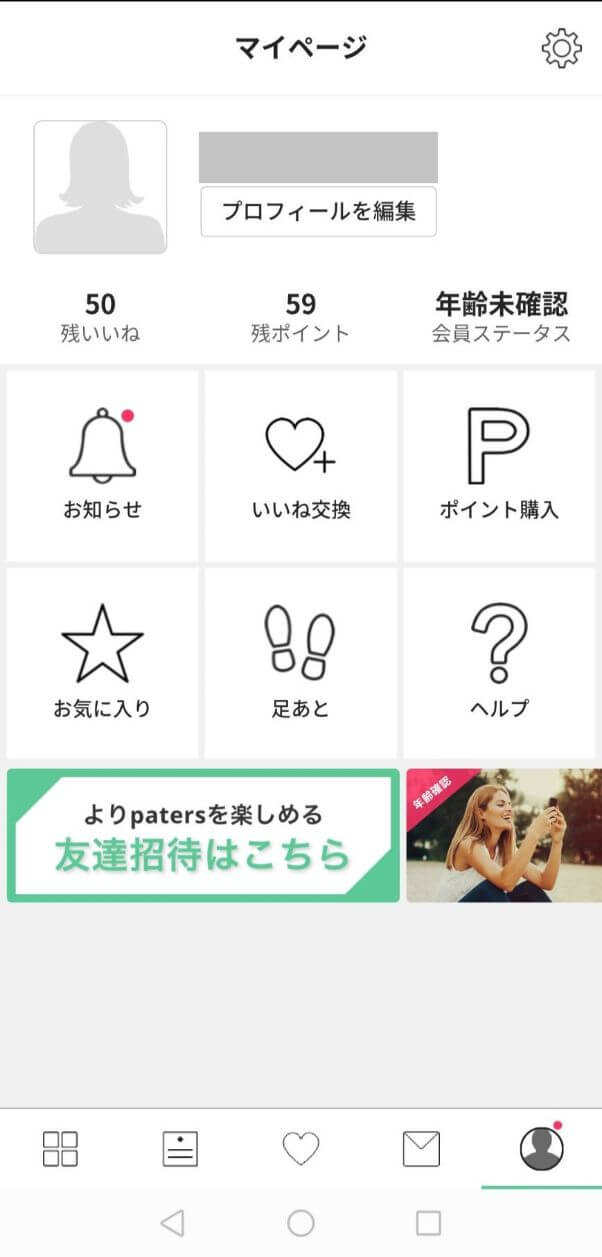The height and width of the screenshot is (1257, 602).
Task: Go to the system home screen
Action: tap(301, 1222)
